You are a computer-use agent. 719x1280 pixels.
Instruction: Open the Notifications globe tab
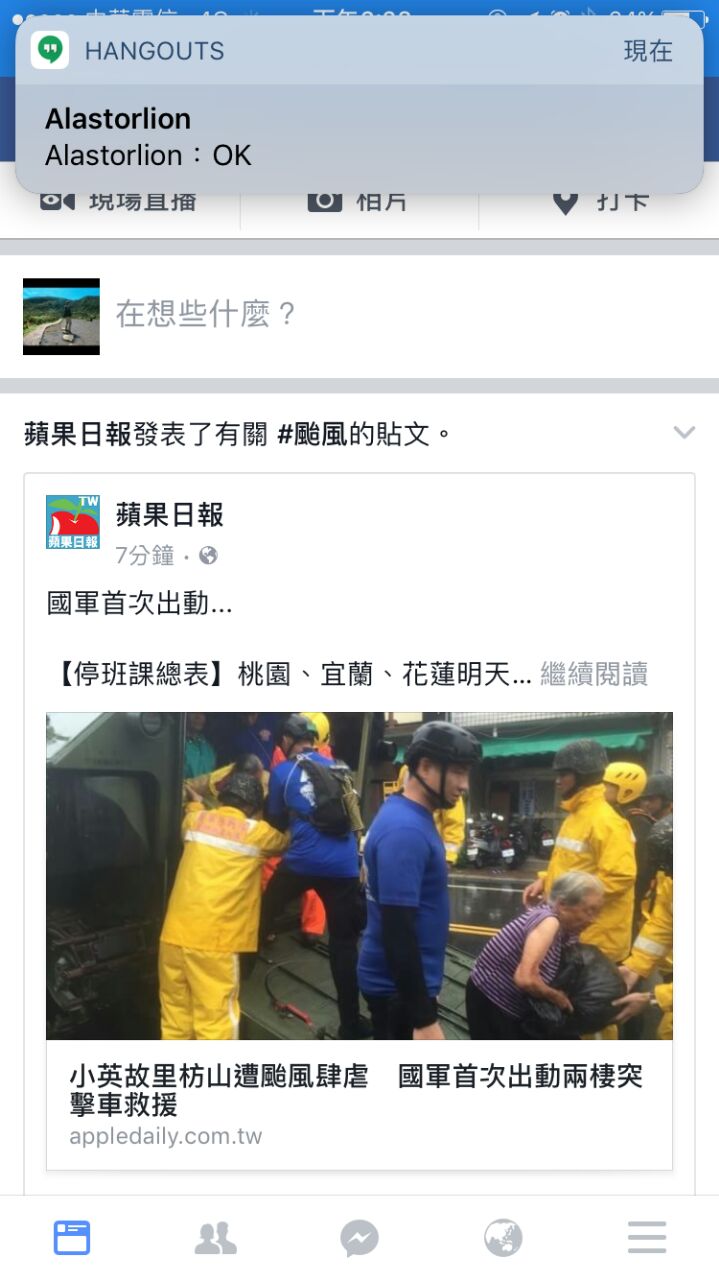coord(503,1238)
